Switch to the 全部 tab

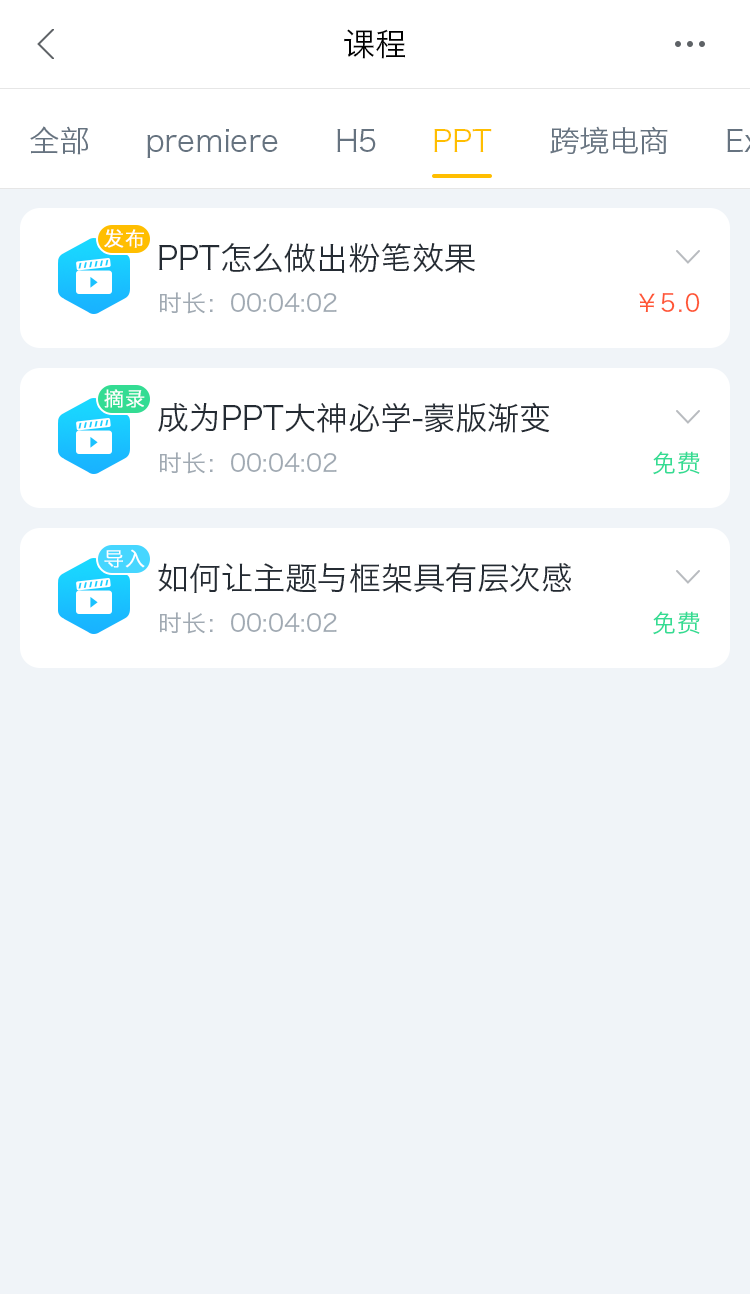tap(60, 141)
